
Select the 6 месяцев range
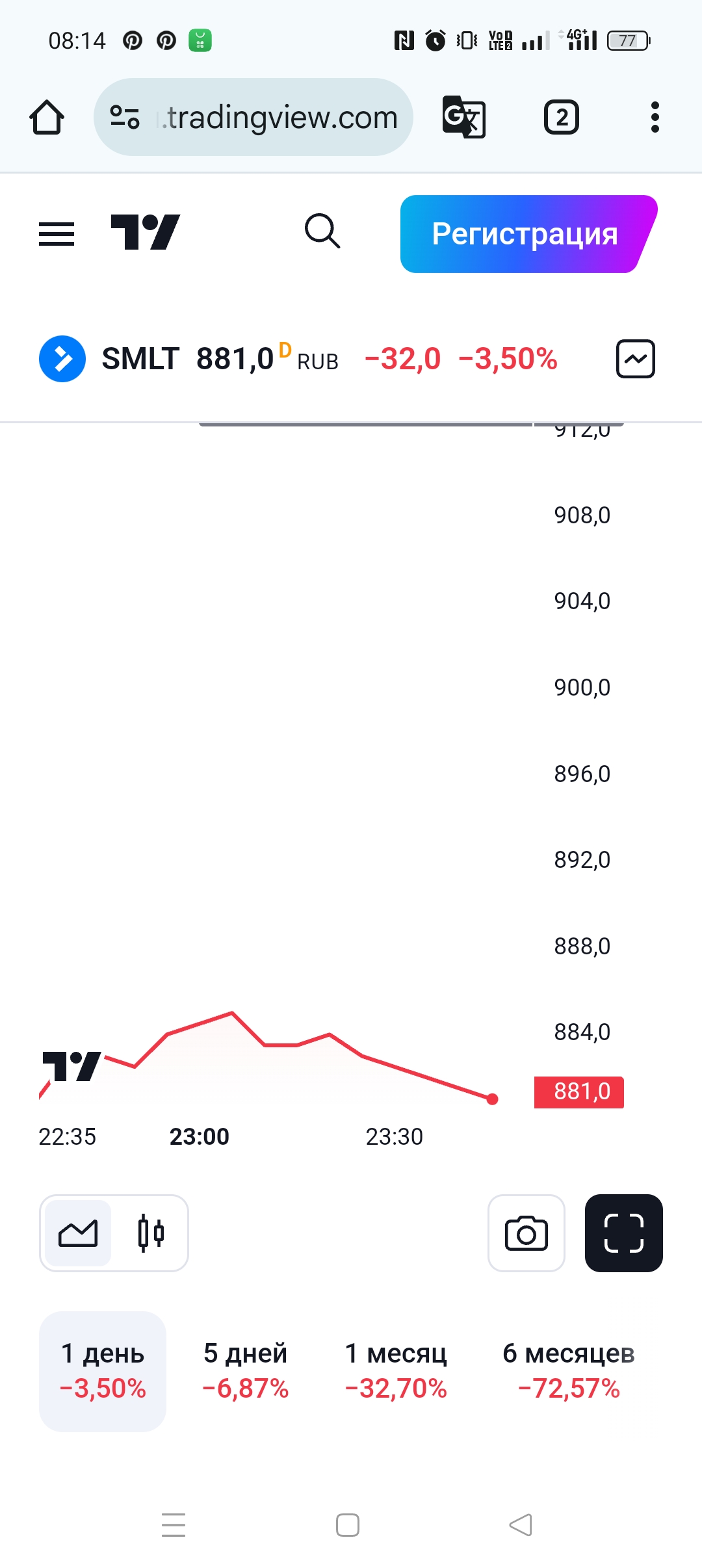coord(569,1371)
